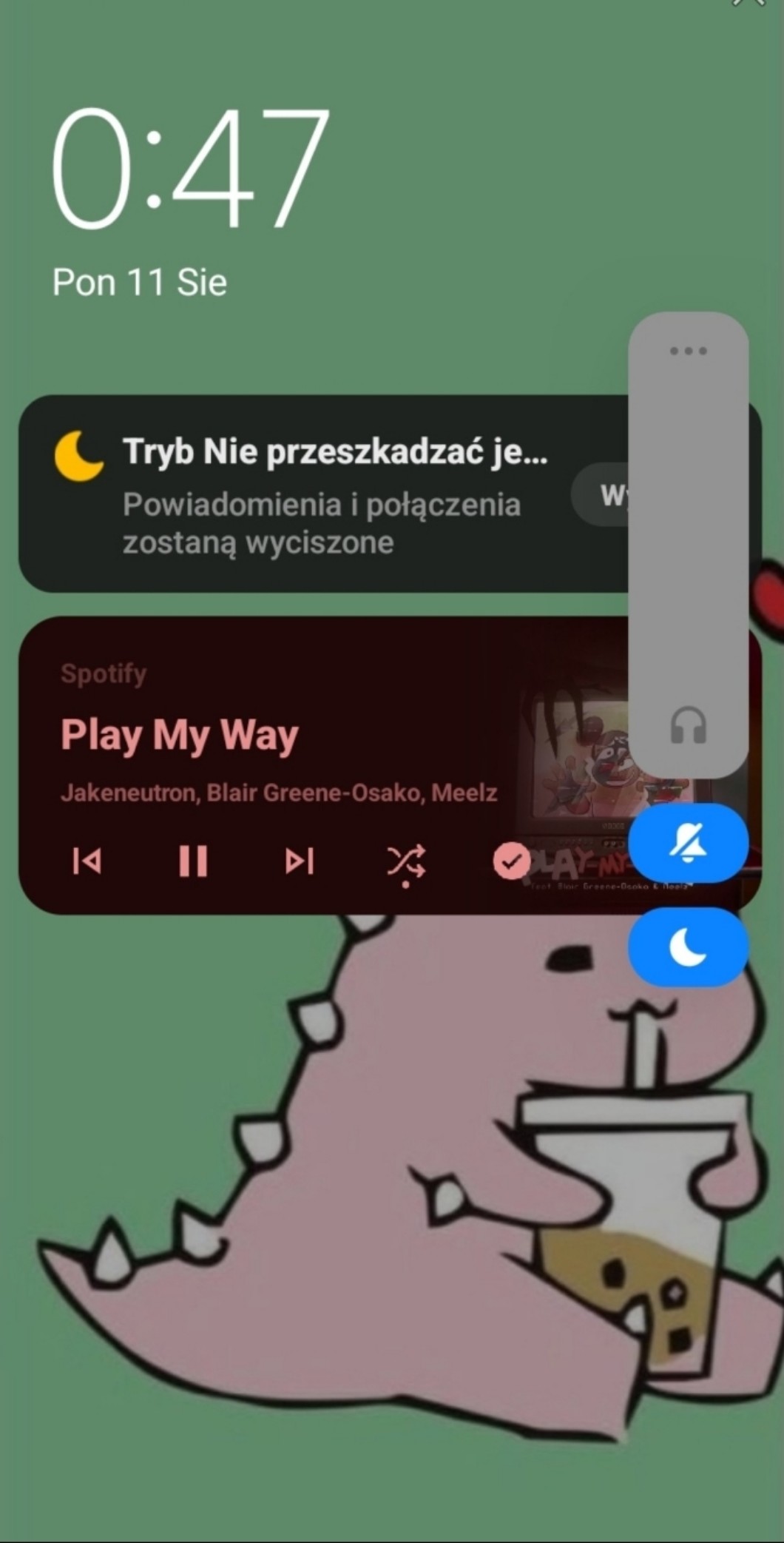
Task: Open volume panel three-dot options
Action: coord(688,351)
